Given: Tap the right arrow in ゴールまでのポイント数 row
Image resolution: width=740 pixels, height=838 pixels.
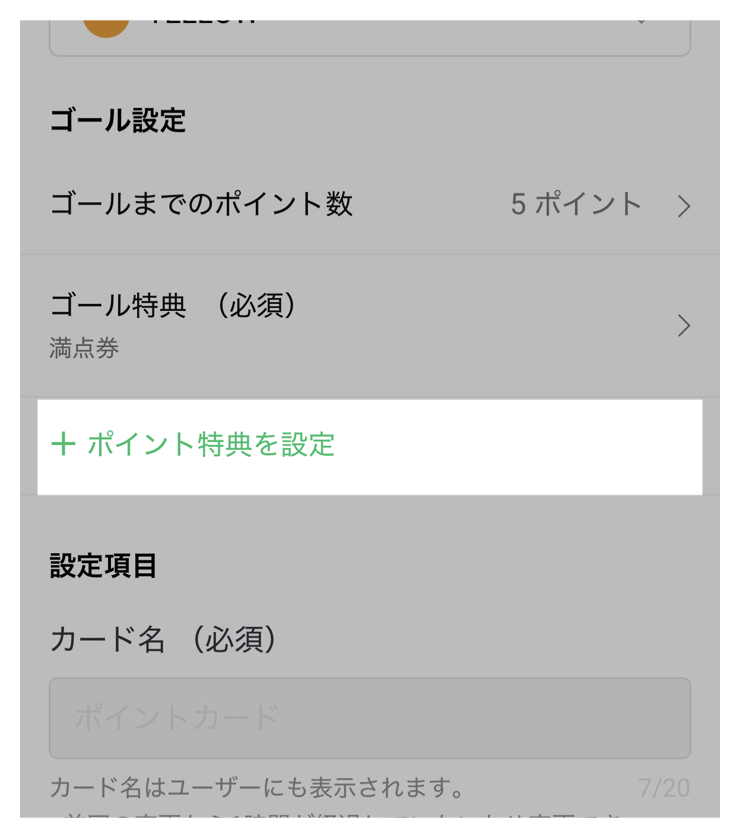Looking at the screenshot, I should [684, 205].
